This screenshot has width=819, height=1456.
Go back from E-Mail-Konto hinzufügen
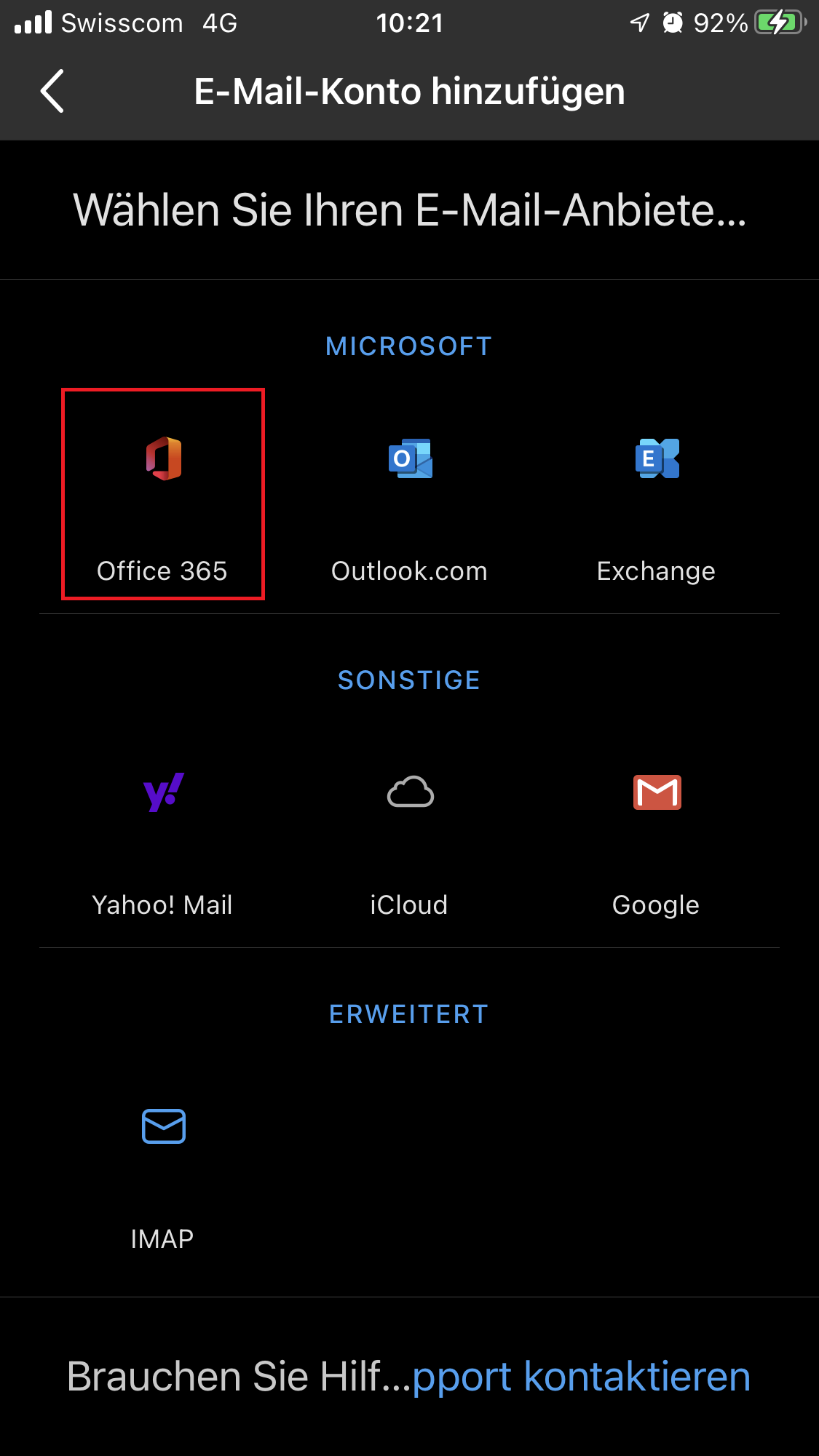(52, 91)
